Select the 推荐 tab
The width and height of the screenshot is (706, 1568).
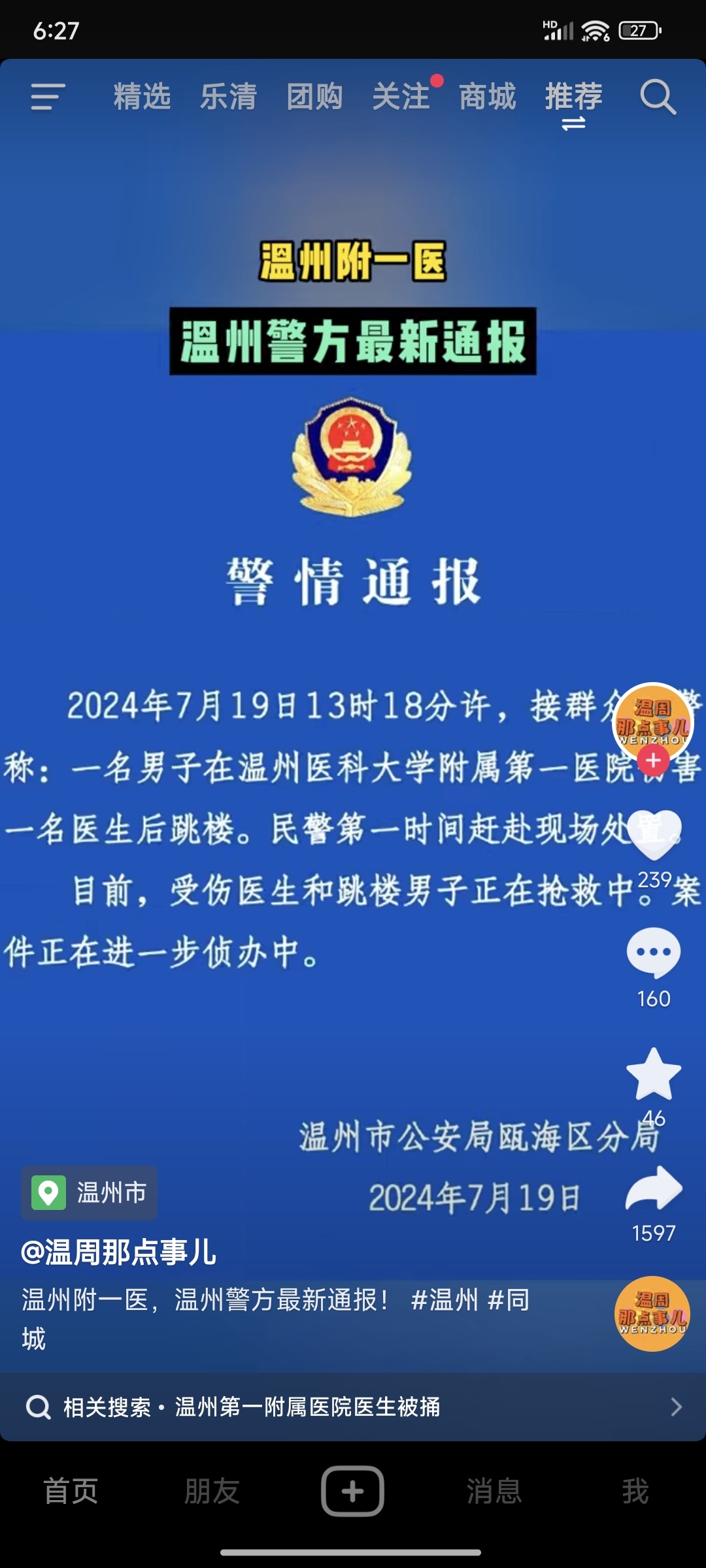click(573, 97)
